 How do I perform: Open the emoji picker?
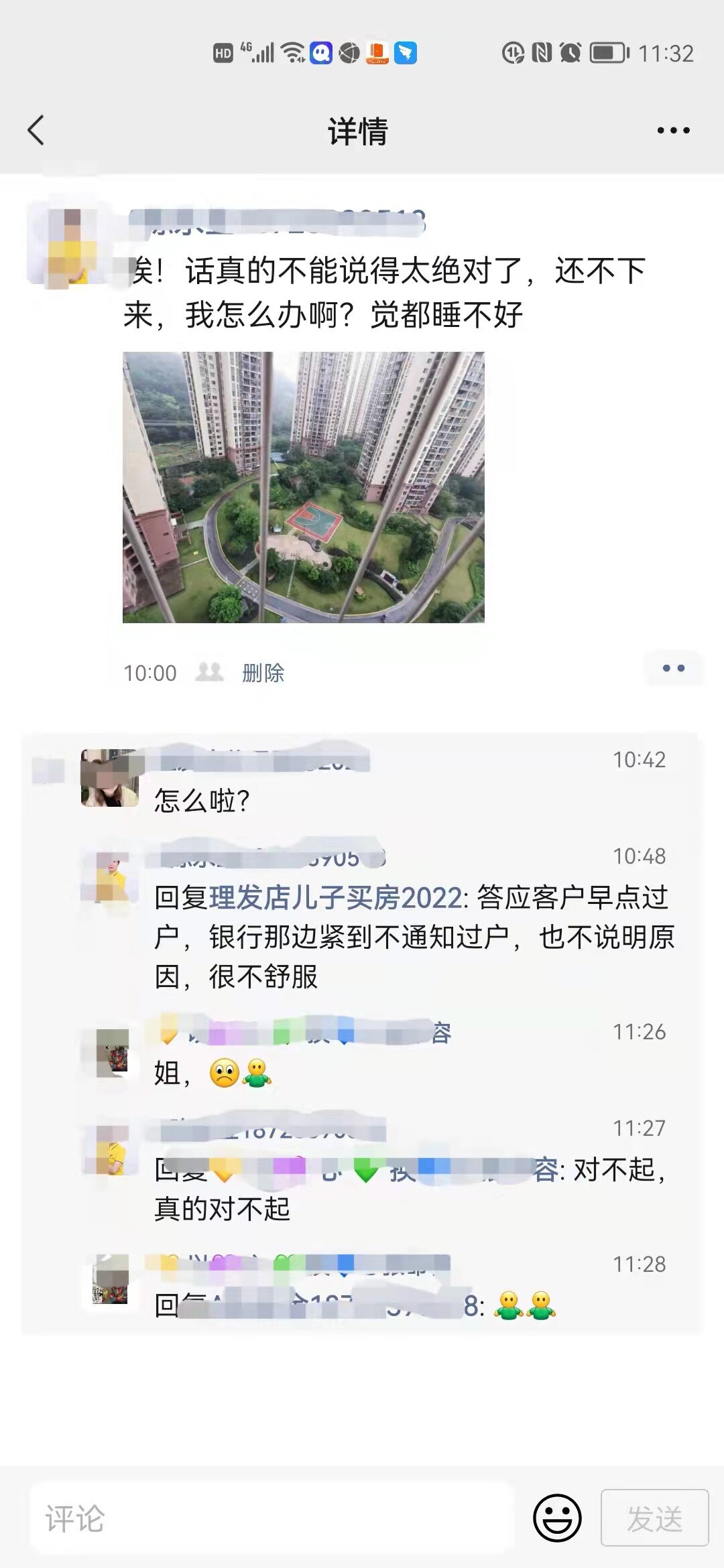coord(557,1518)
